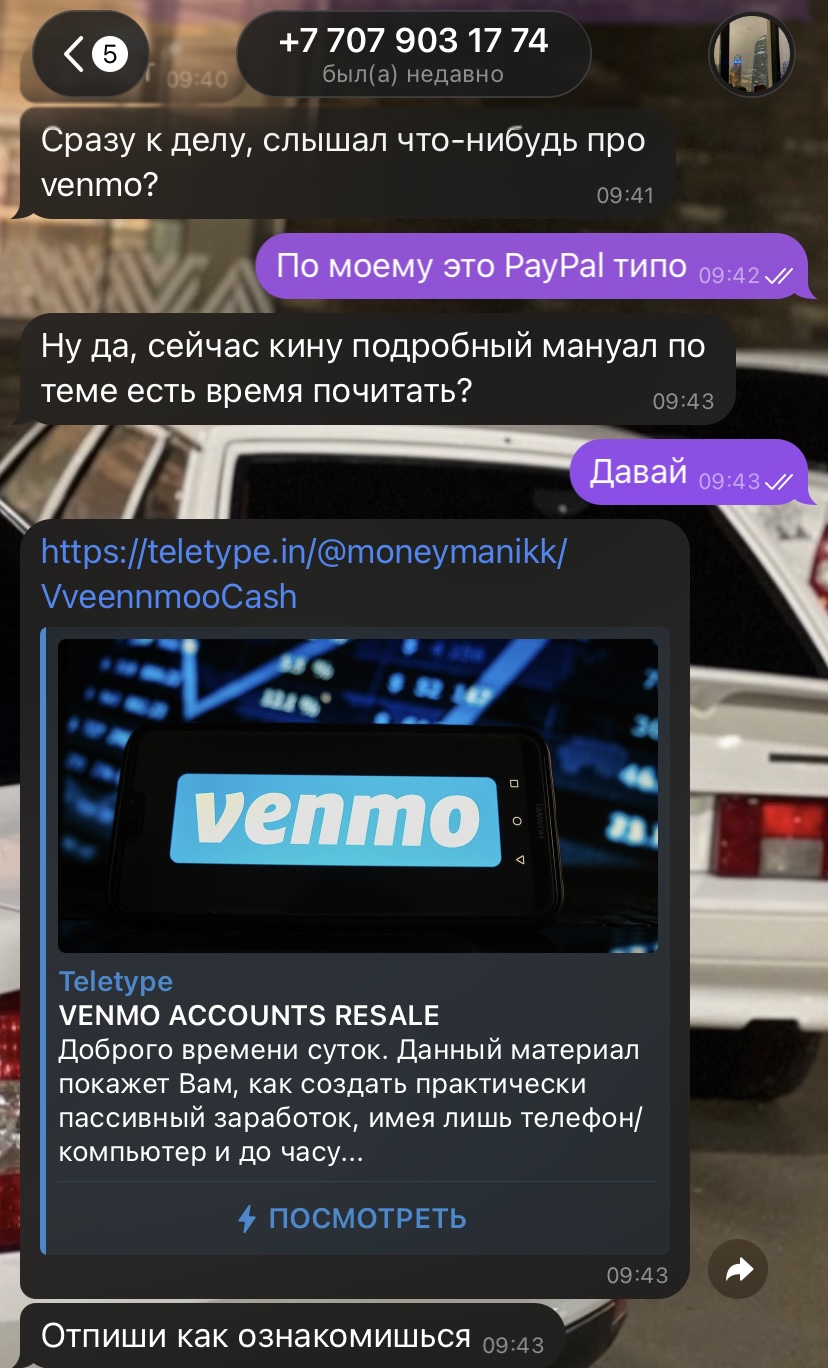Open the Venmo preview image
The height and width of the screenshot is (1368, 828).
(357, 796)
